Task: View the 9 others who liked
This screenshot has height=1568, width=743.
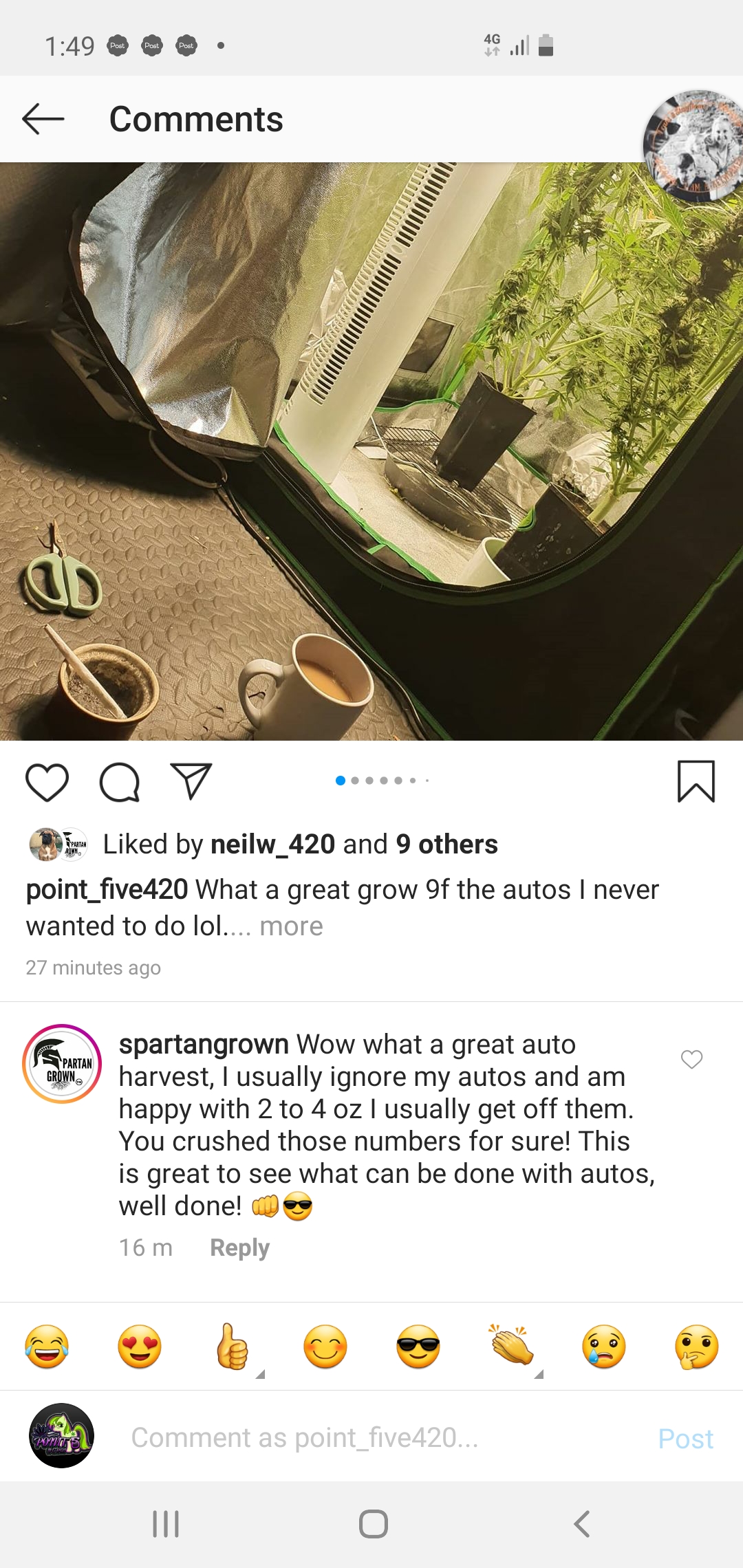Action: coord(446,844)
